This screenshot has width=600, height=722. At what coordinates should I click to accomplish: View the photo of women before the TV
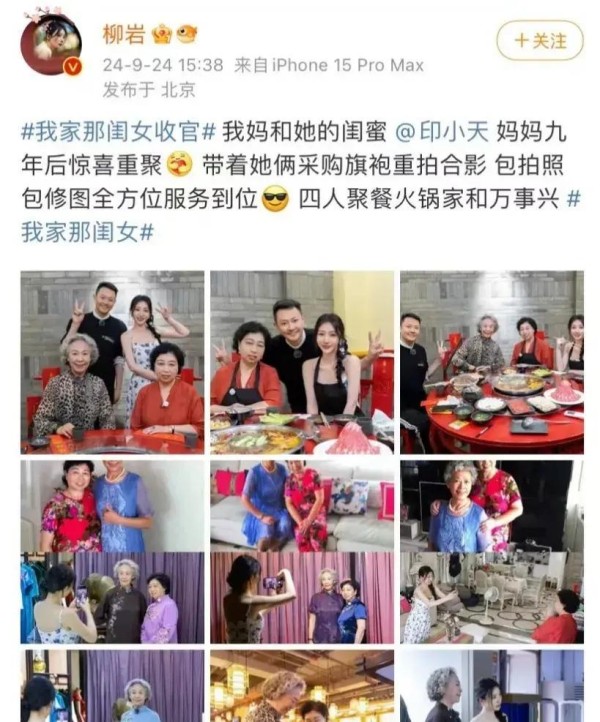click(x=491, y=505)
